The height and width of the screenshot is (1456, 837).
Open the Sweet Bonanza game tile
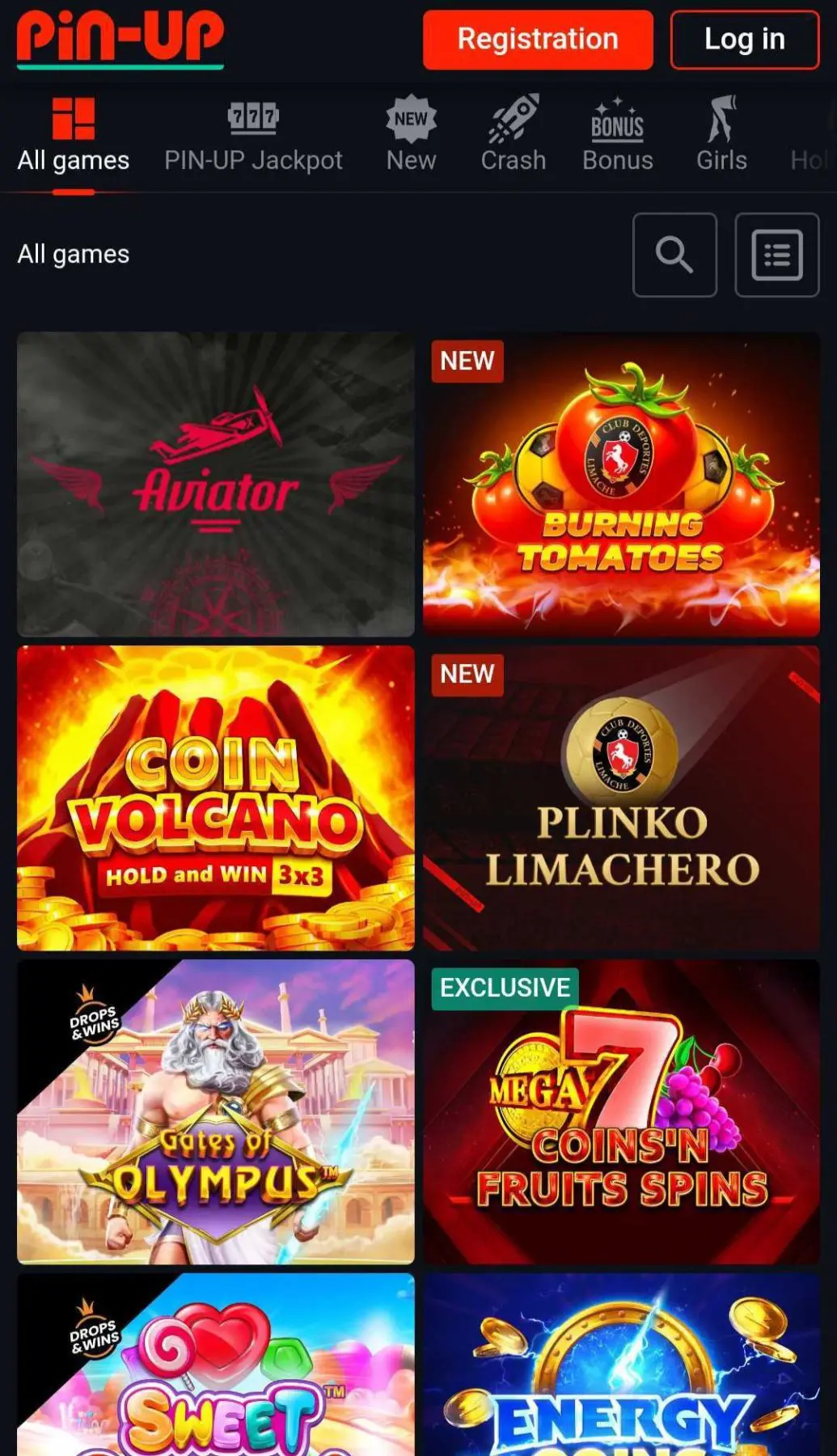216,1365
